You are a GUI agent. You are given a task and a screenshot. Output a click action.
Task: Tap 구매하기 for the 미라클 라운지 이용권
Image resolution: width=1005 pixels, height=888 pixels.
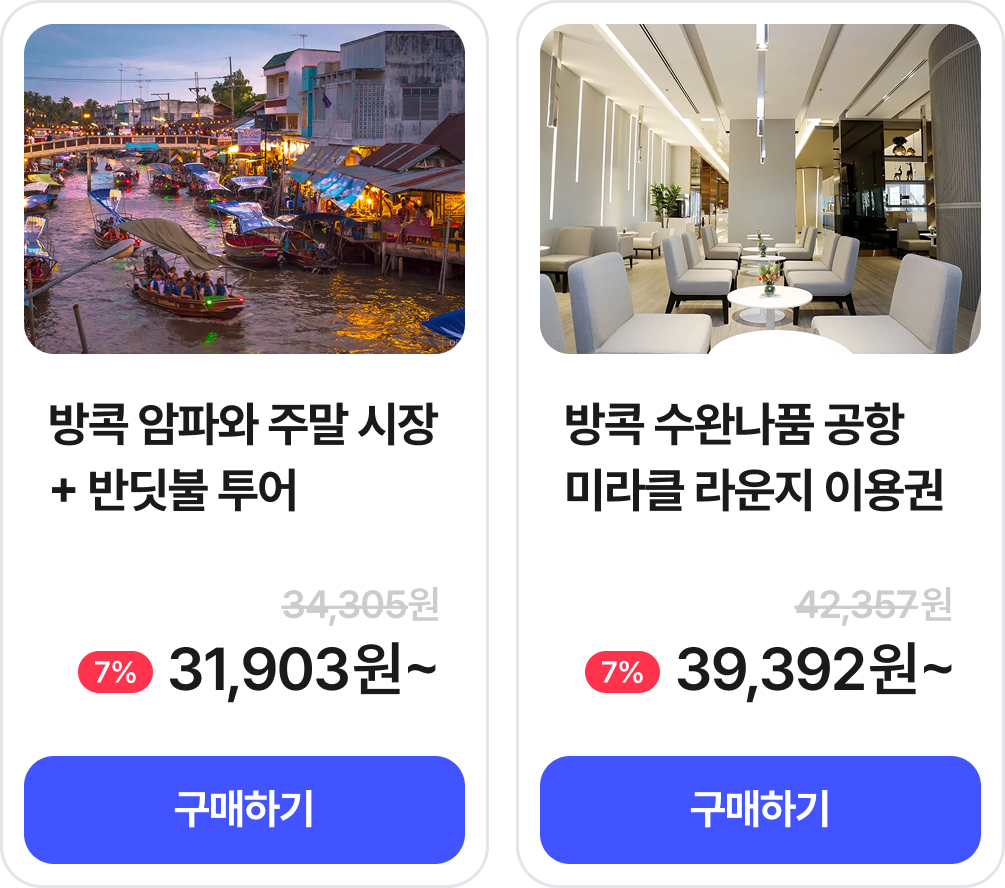point(760,809)
